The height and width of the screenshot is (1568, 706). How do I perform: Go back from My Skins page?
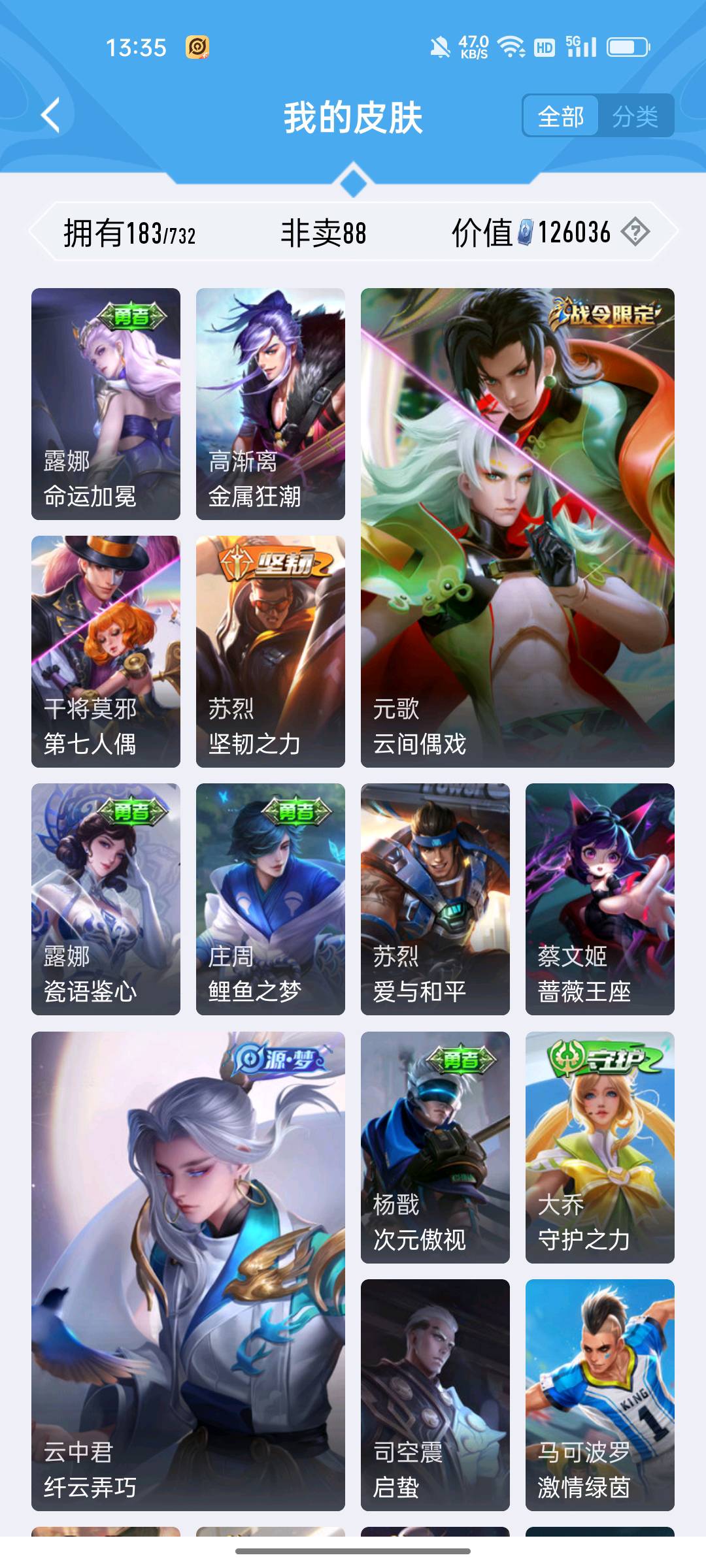point(51,116)
